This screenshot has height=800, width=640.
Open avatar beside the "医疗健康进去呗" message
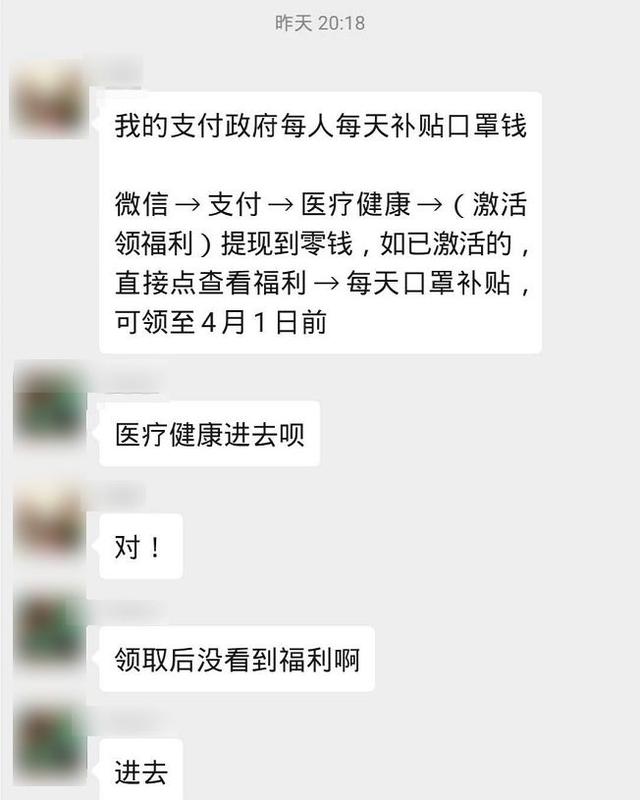coord(47,407)
